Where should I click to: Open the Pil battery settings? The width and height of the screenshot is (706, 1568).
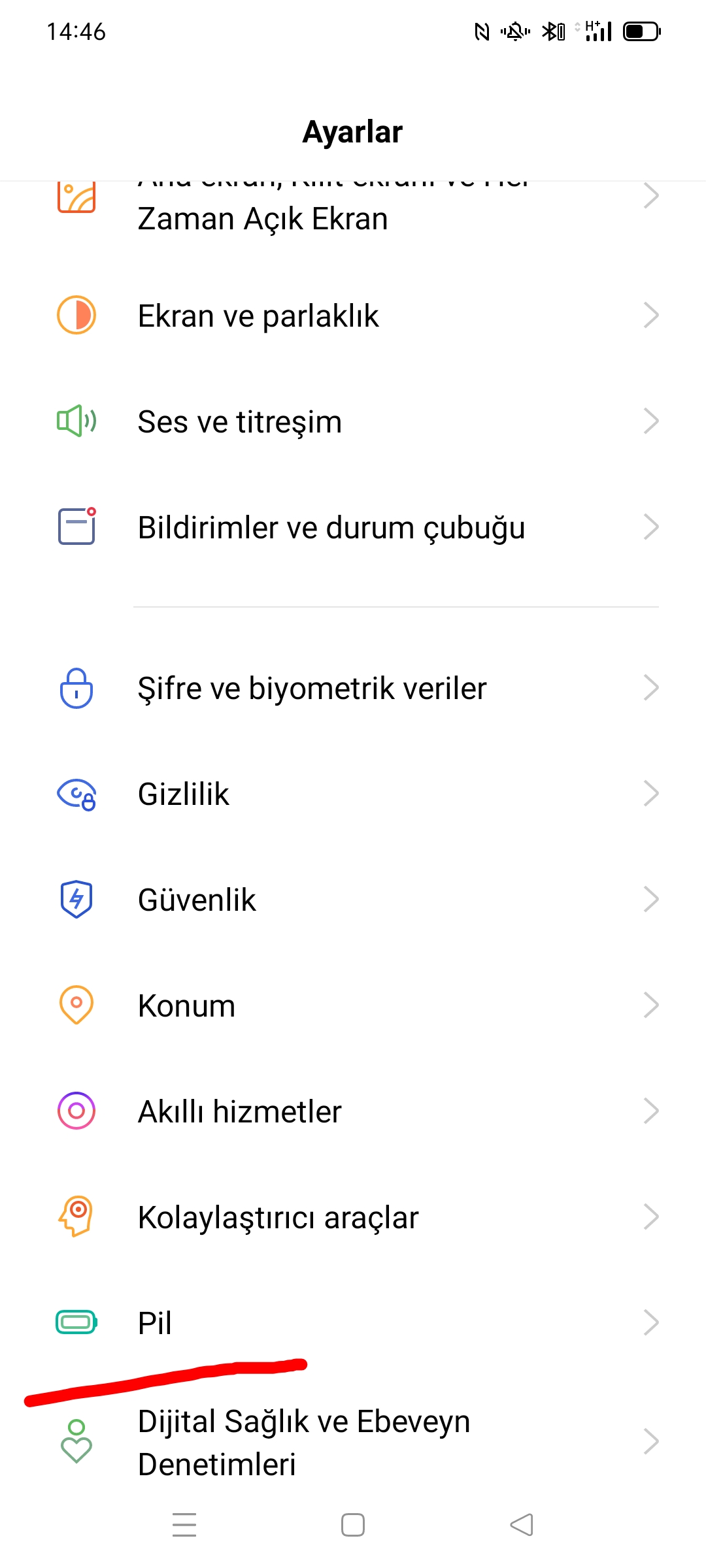(353, 1323)
